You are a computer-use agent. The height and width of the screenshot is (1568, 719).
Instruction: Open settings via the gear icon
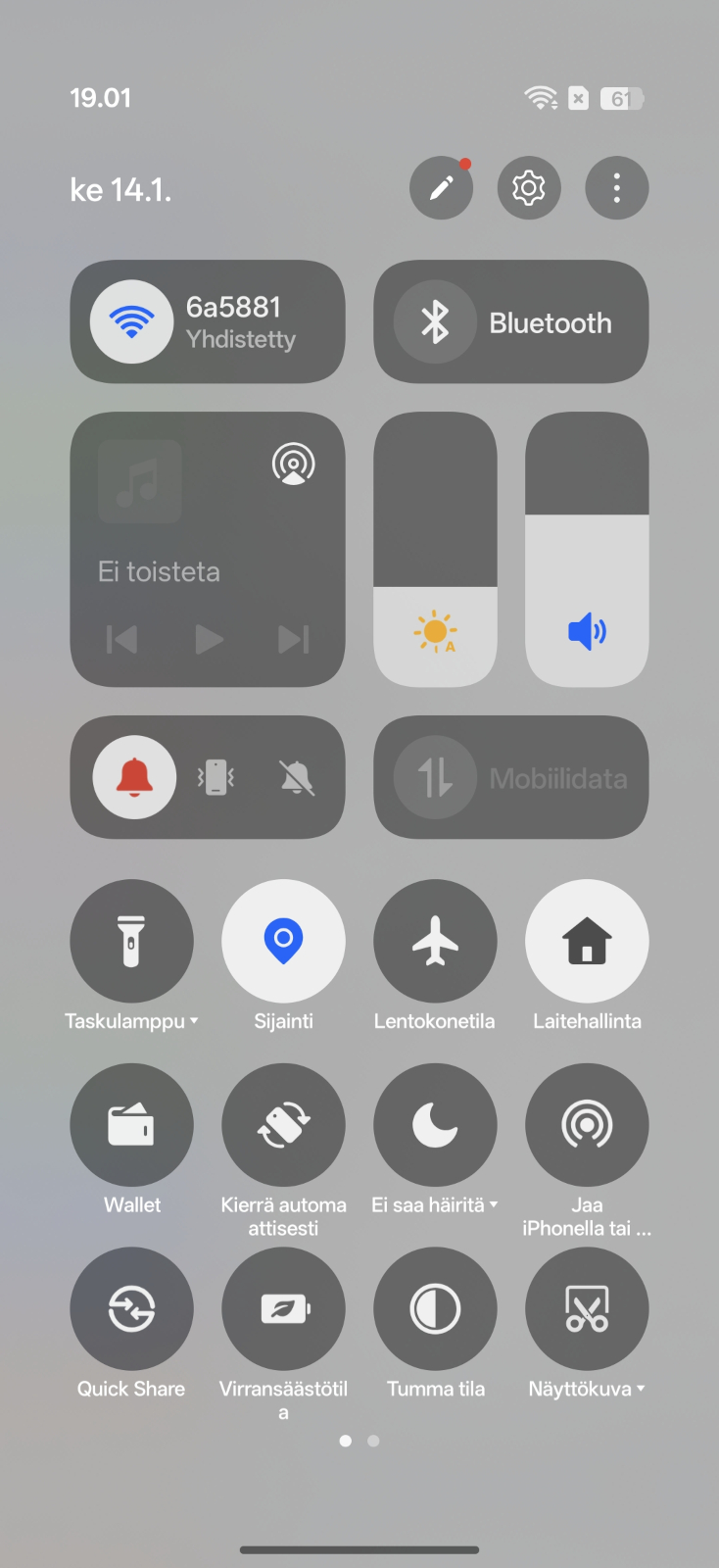click(529, 187)
